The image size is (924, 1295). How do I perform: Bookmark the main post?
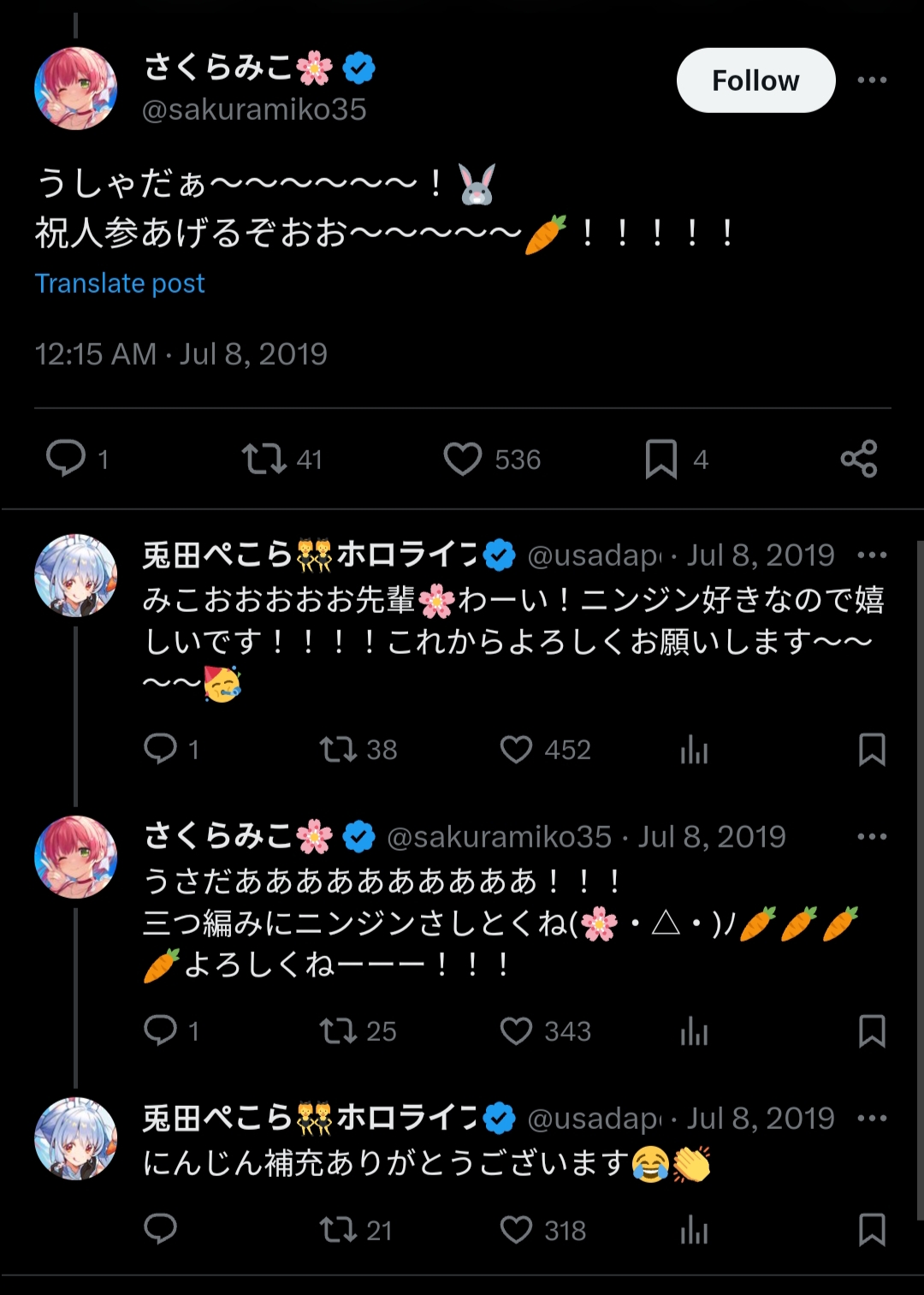click(x=660, y=459)
